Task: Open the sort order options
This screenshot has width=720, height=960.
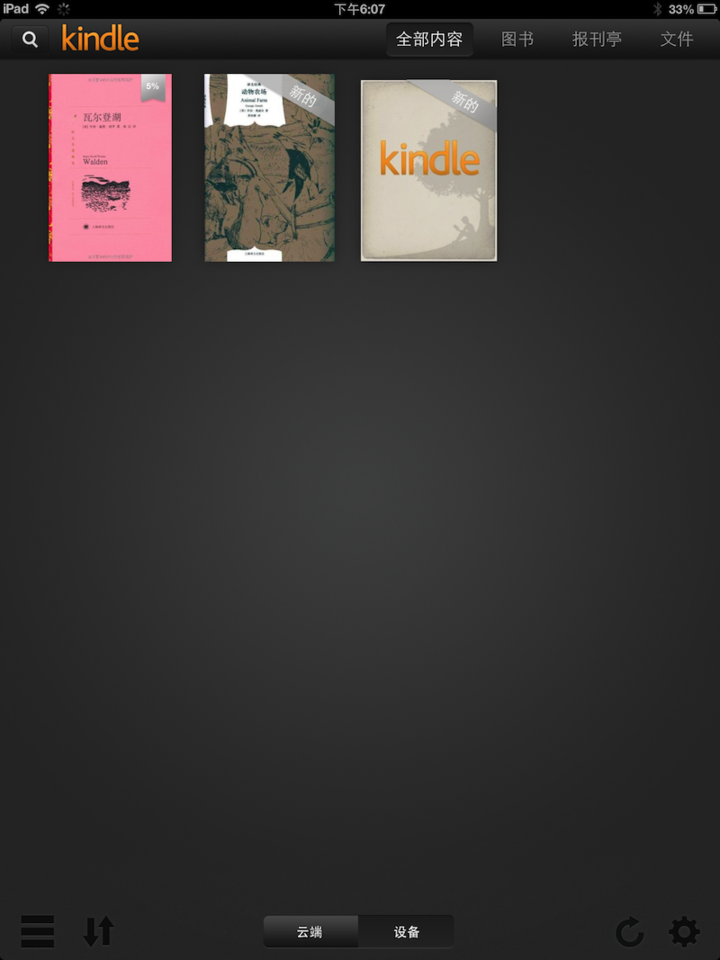Action: tap(98, 931)
